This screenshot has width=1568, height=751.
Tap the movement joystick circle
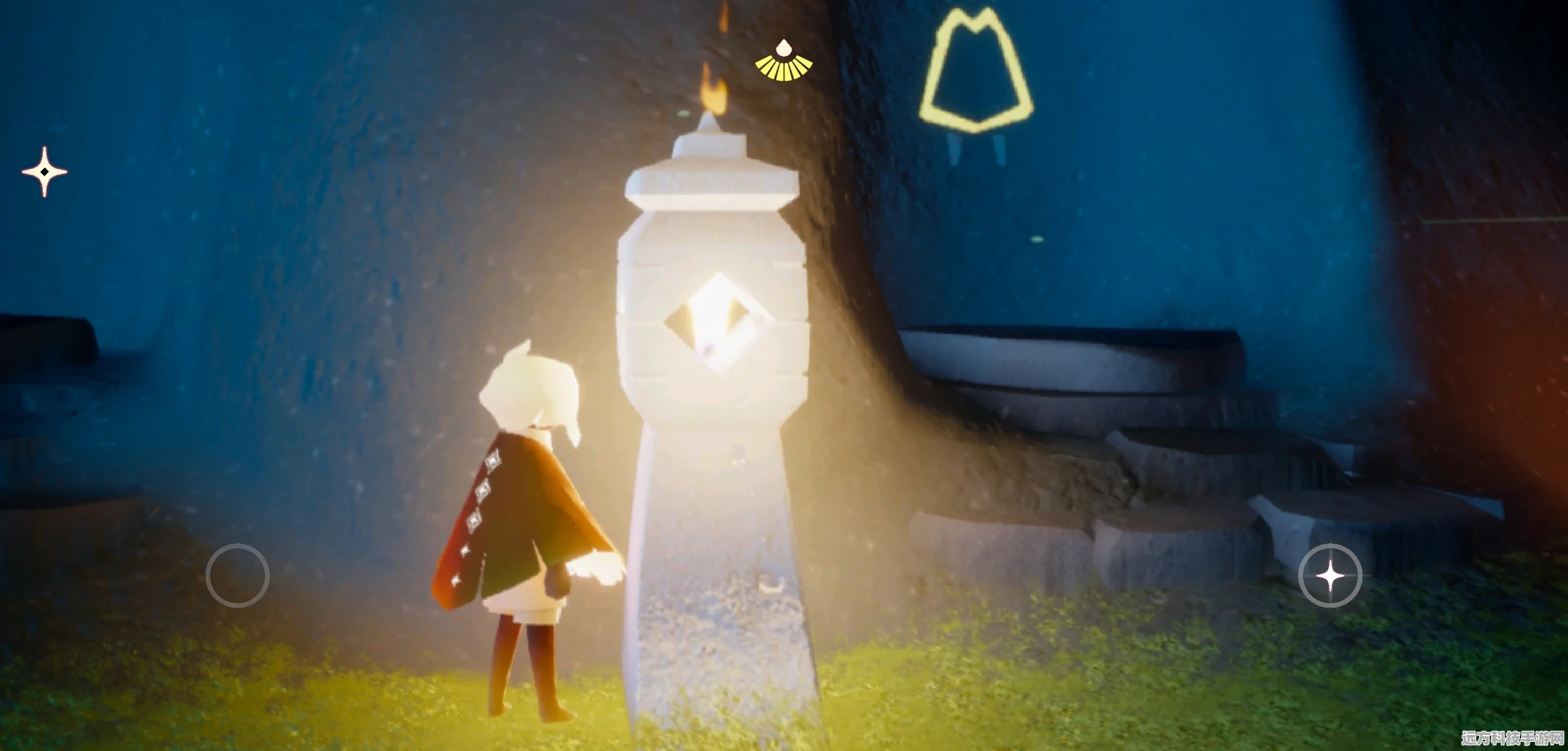pyautogui.click(x=237, y=575)
